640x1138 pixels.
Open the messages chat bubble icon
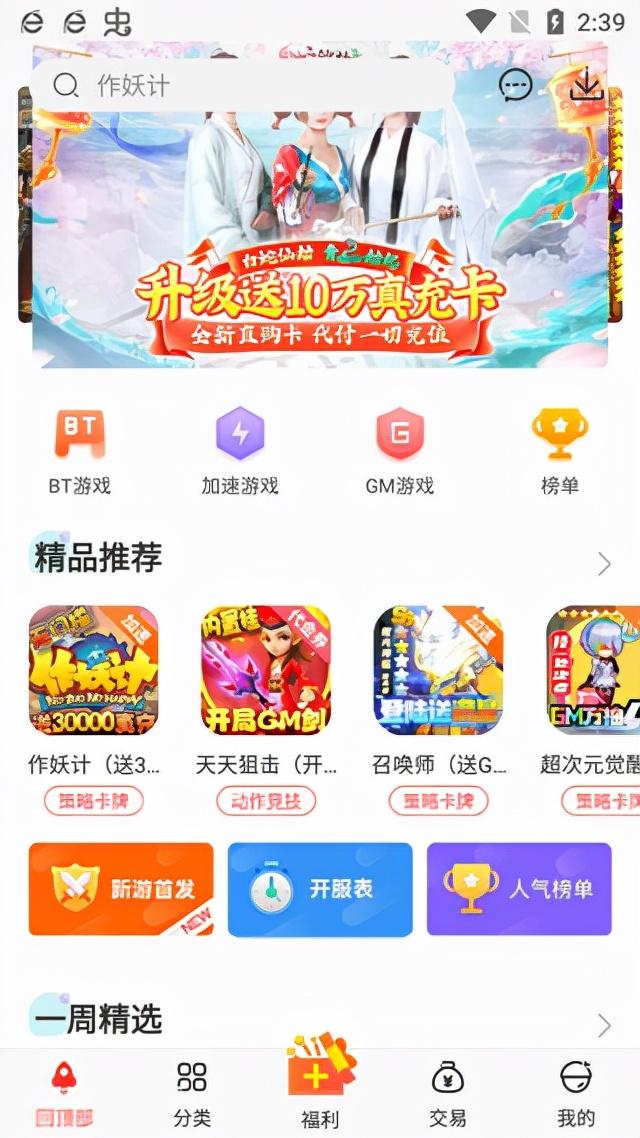(515, 86)
